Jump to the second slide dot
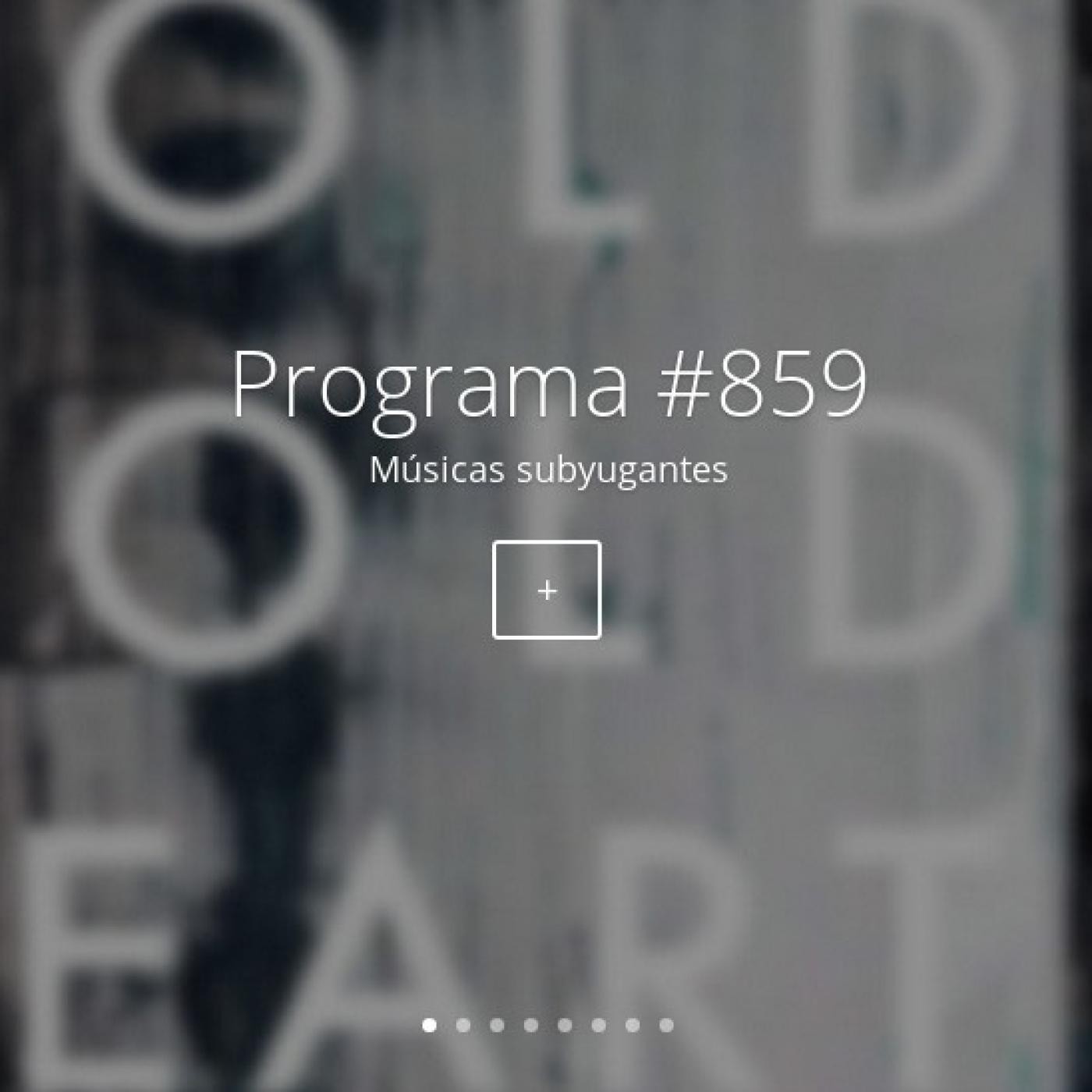Screen dimensions: 1092x1092 pyautogui.click(x=463, y=1025)
